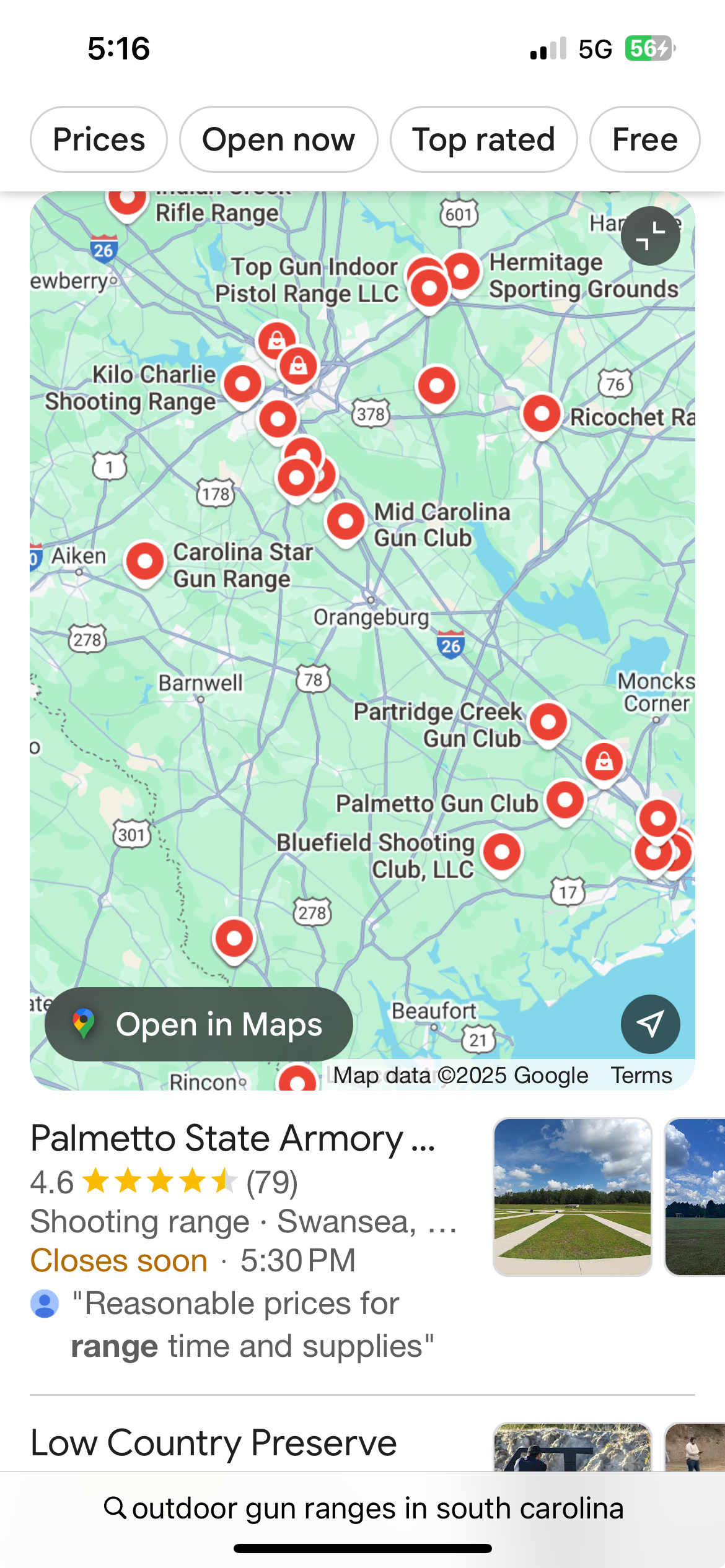Tap the Palmetto Gun Club map pin

point(565,799)
